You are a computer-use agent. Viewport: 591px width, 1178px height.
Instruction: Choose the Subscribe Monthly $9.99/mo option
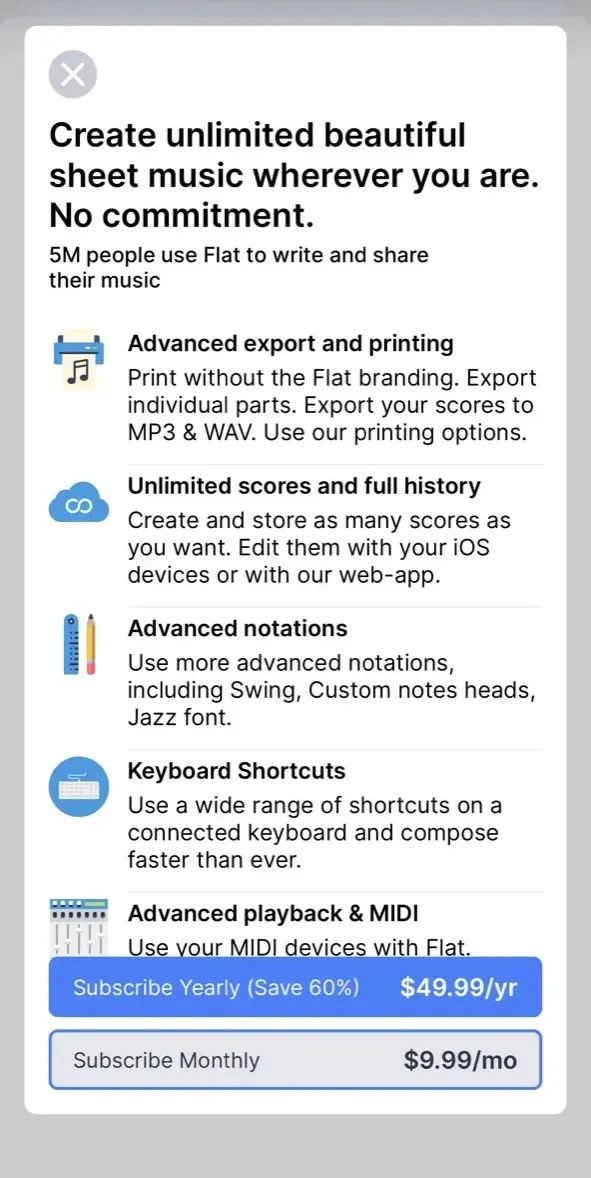point(295,1059)
